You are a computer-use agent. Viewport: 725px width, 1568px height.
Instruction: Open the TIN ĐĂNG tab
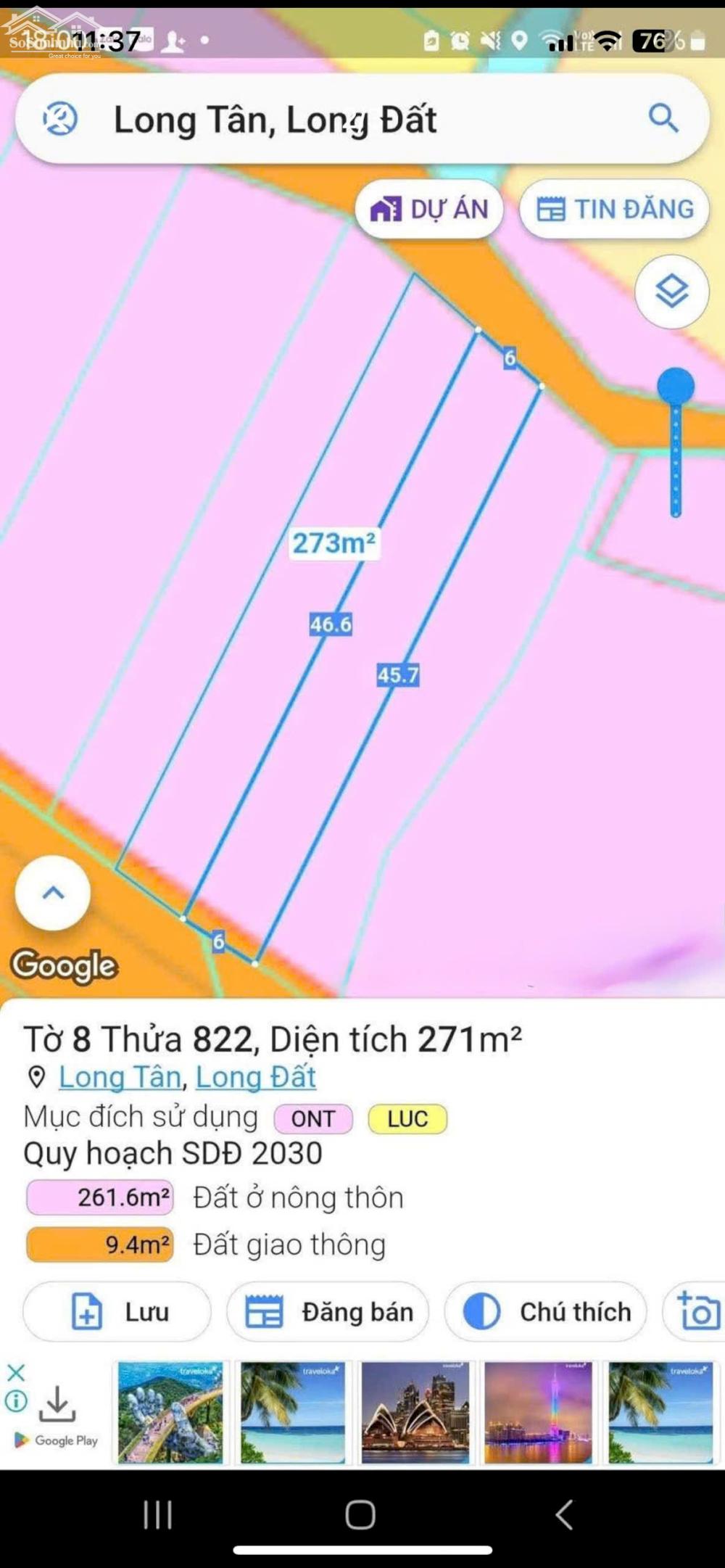pyautogui.click(x=614, y=209)
